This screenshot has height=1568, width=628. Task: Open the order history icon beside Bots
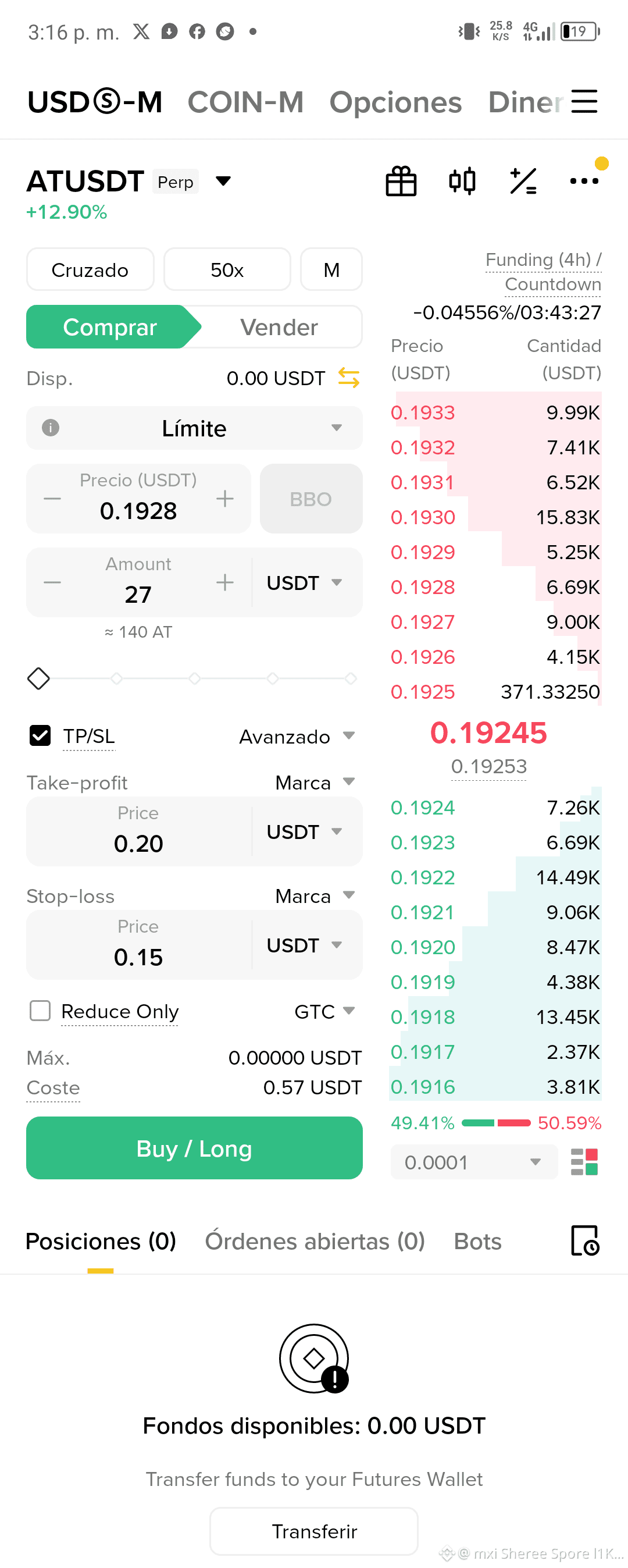[x=583, y=1240]
